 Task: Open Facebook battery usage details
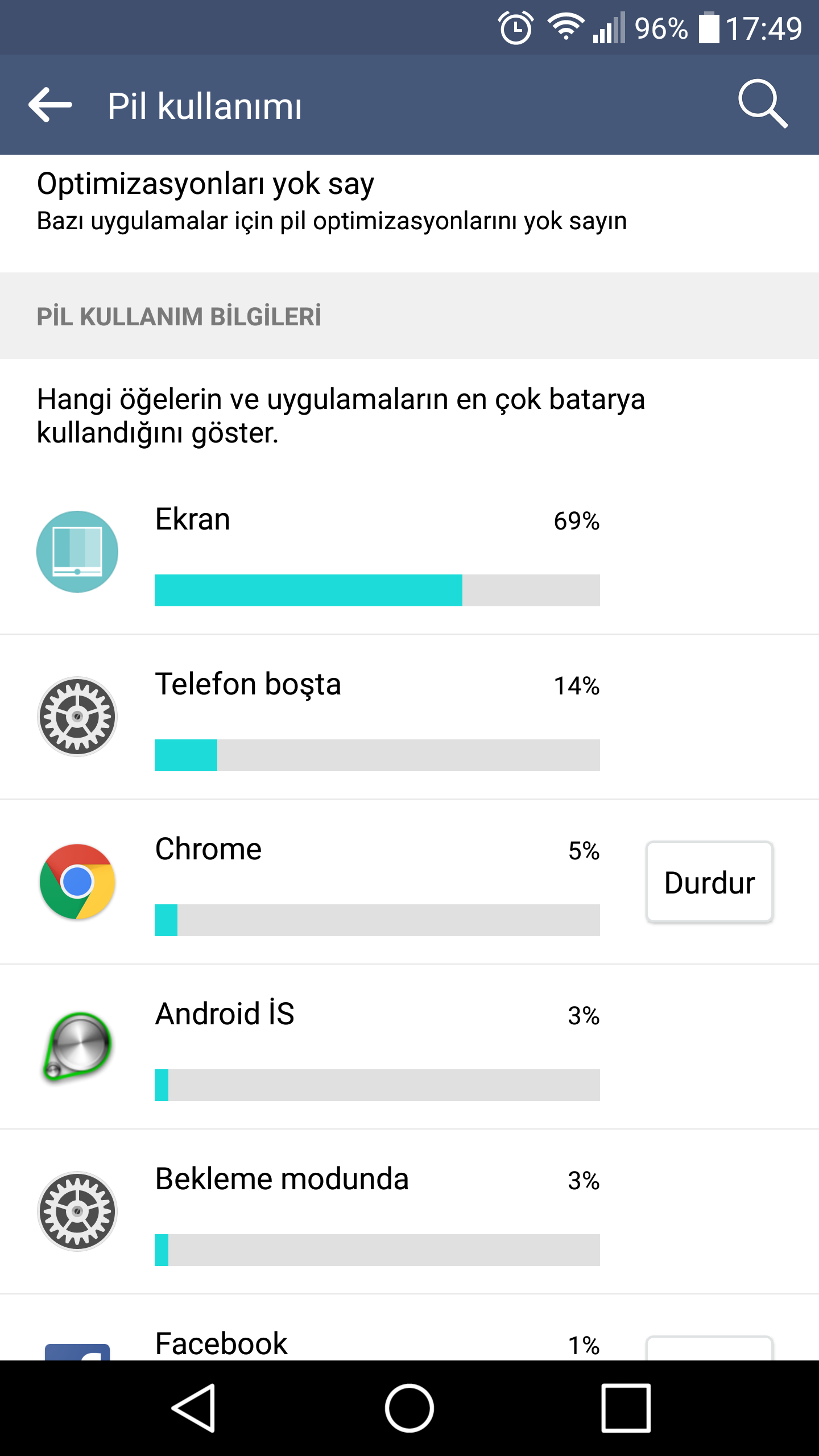coord(341,1343)
